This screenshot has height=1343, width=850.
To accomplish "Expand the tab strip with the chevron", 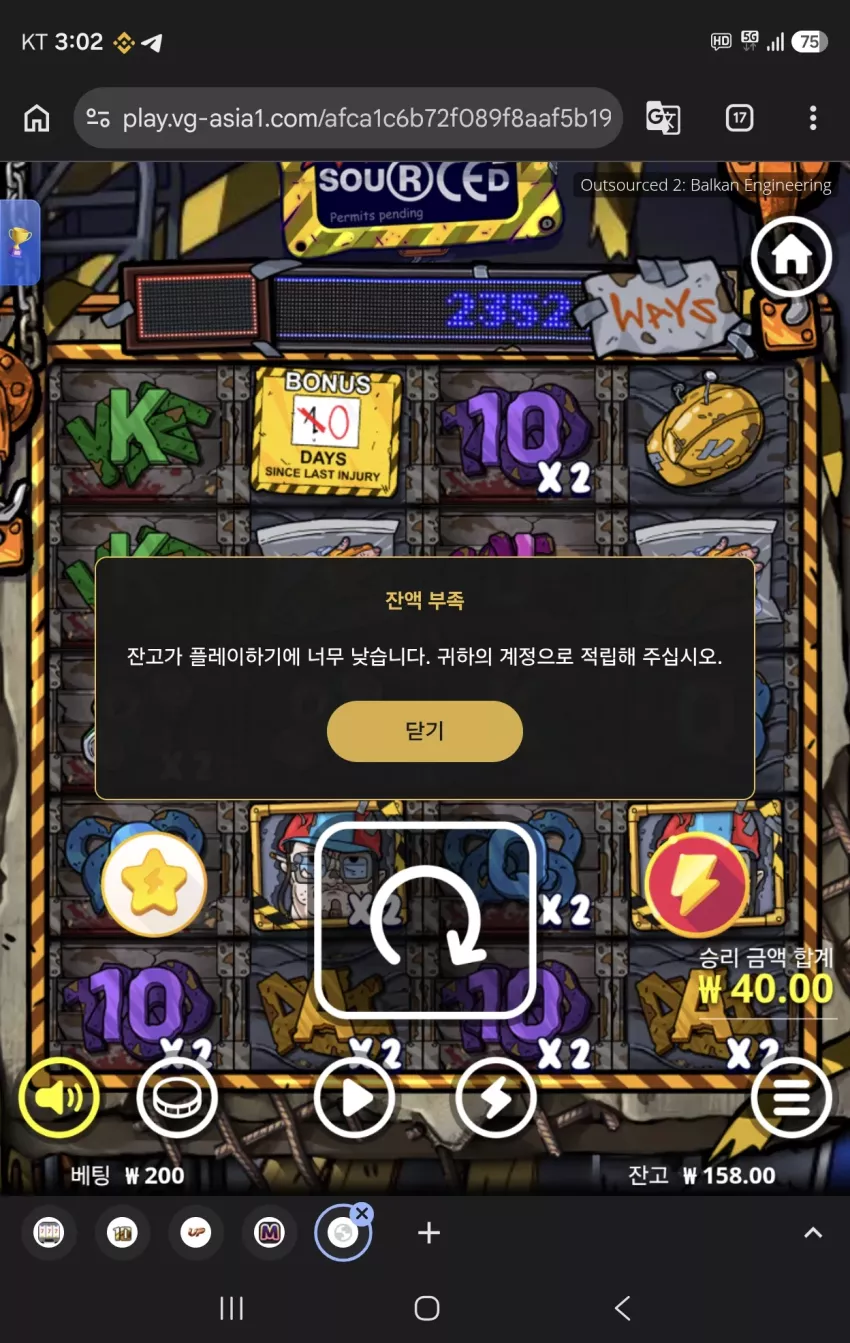I will (x=813, y=1233).
